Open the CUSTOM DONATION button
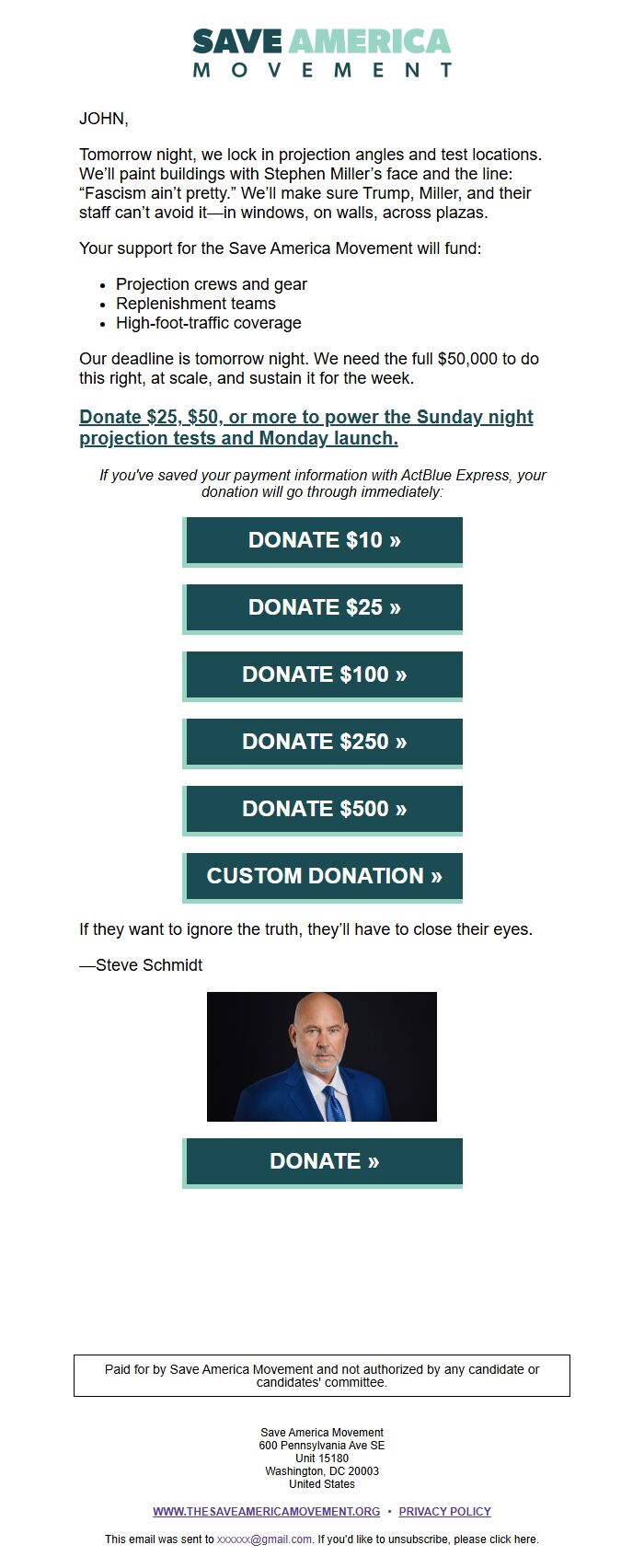Viewport: 644px width, 1568px height. point(324,876)
